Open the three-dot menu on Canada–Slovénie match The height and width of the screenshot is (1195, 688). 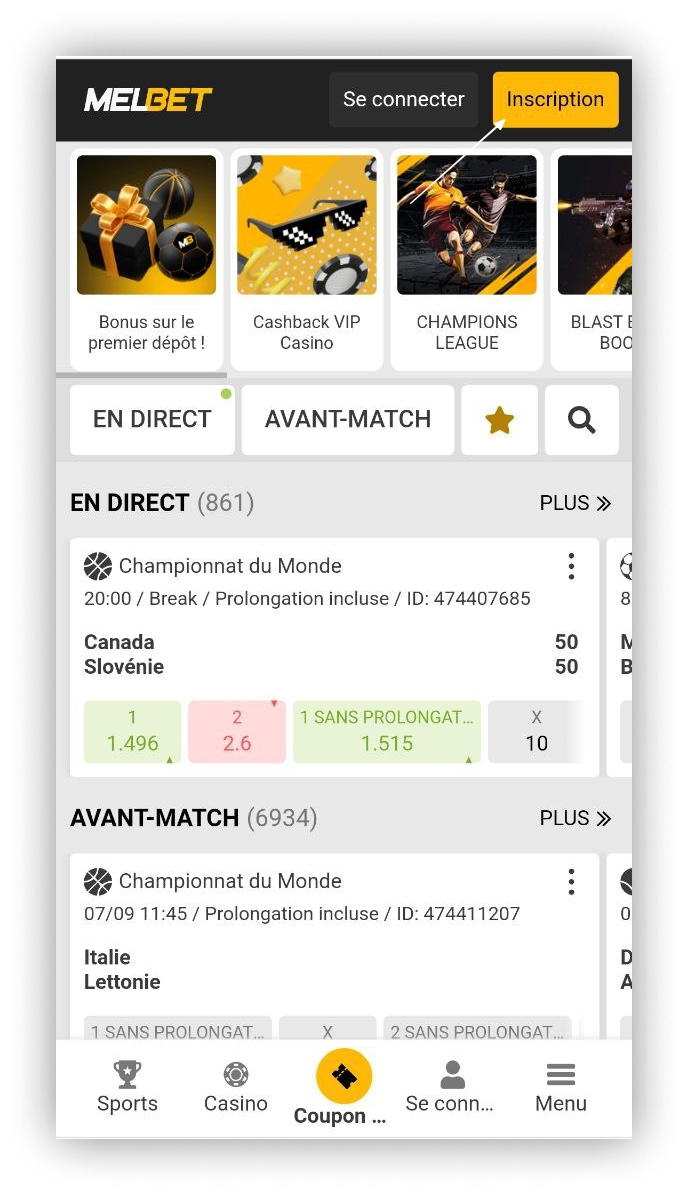click(571, 567)
